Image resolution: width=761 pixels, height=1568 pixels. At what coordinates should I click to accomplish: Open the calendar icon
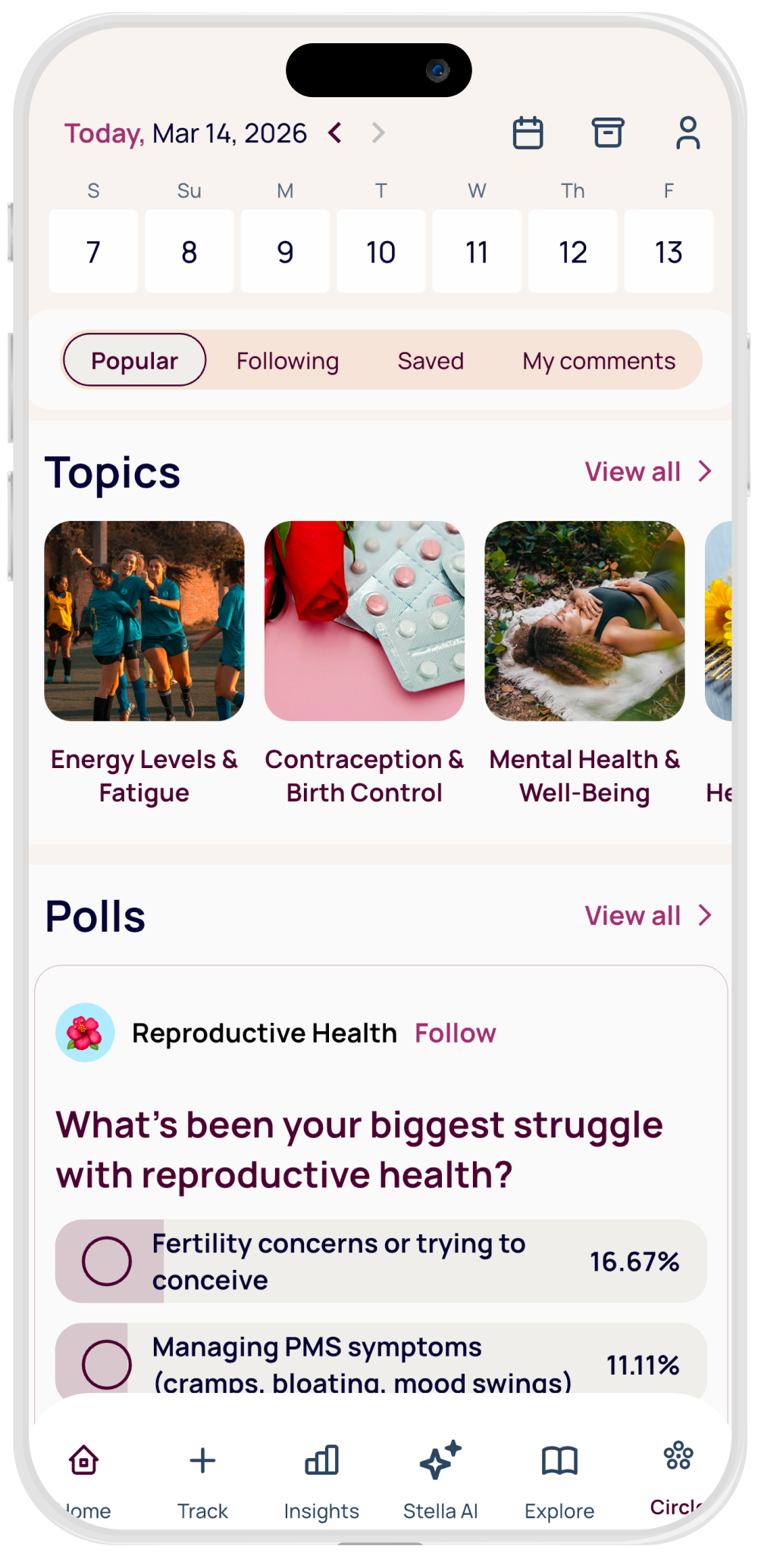click(528, 133)
